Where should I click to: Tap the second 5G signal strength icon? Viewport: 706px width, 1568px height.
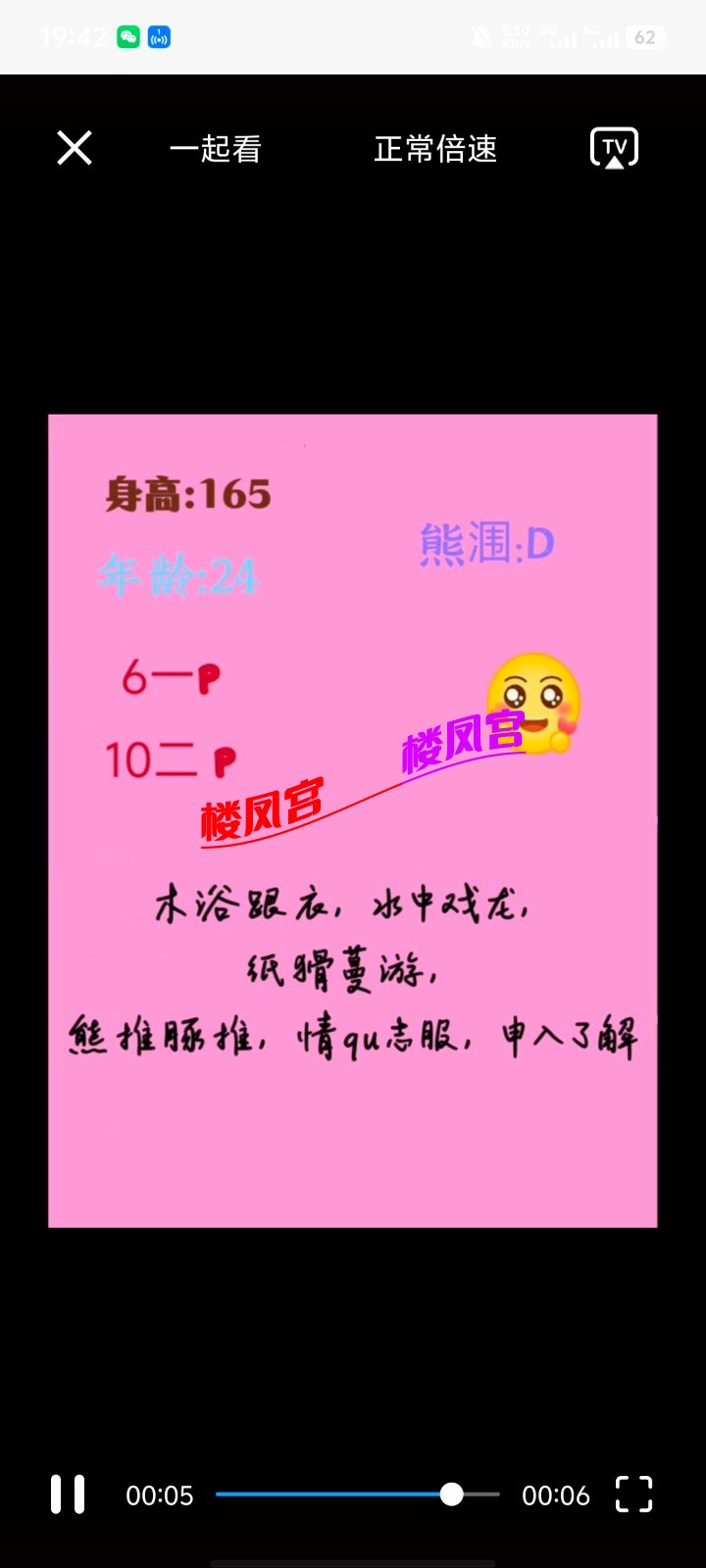click(604, 36)
